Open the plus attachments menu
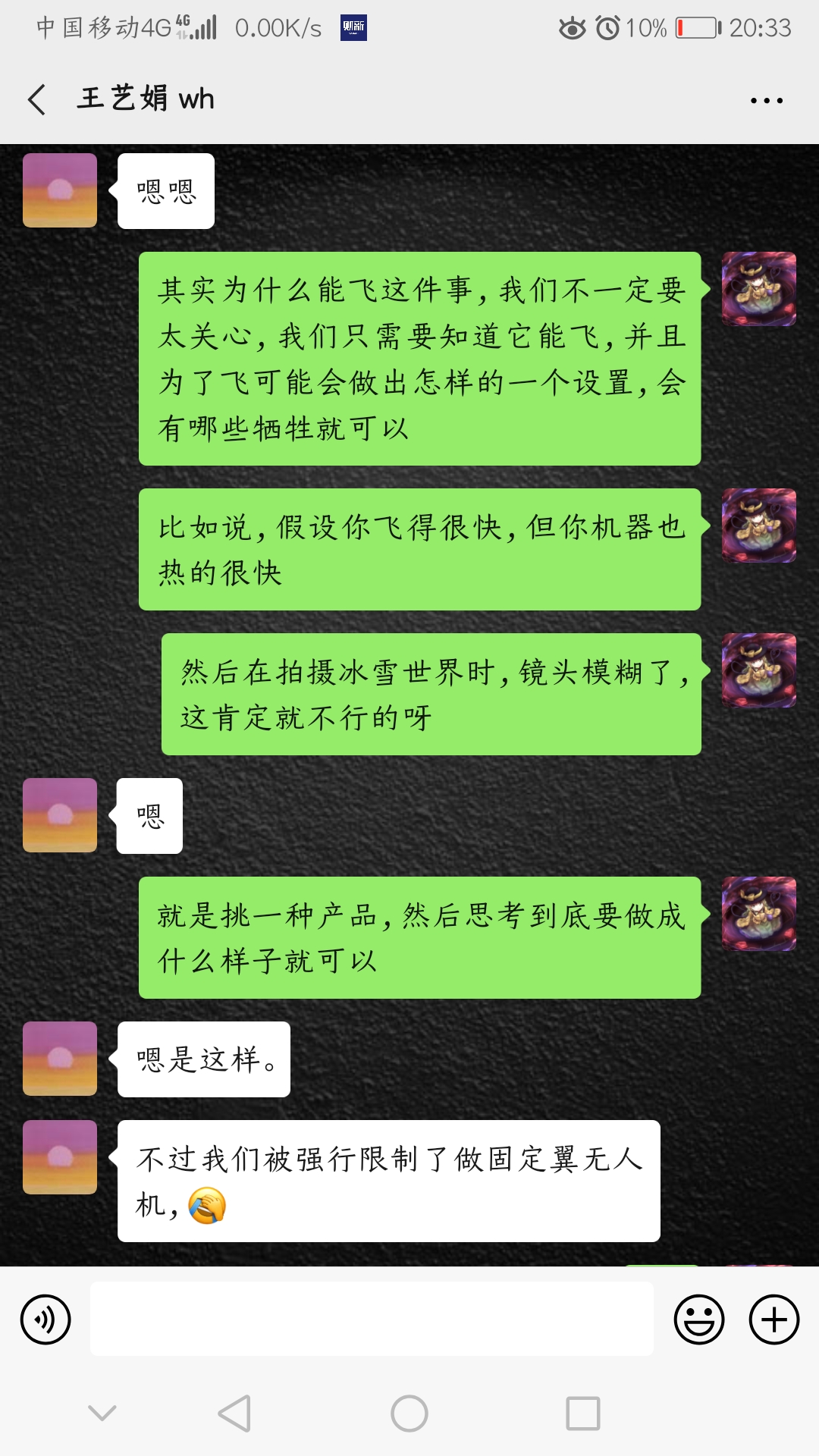819x1456 pixels. pos(773,1319)
